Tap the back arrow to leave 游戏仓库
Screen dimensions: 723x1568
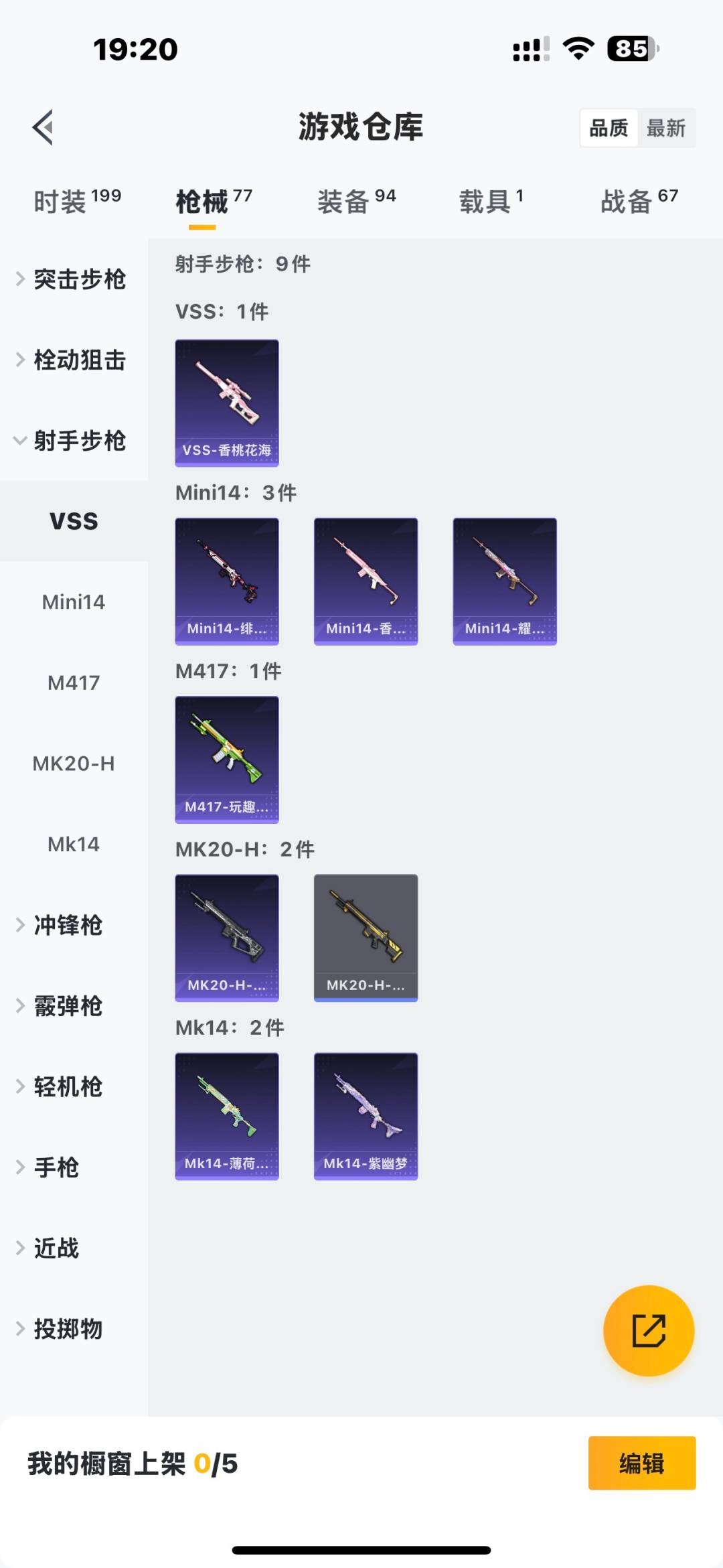point(42,127)
